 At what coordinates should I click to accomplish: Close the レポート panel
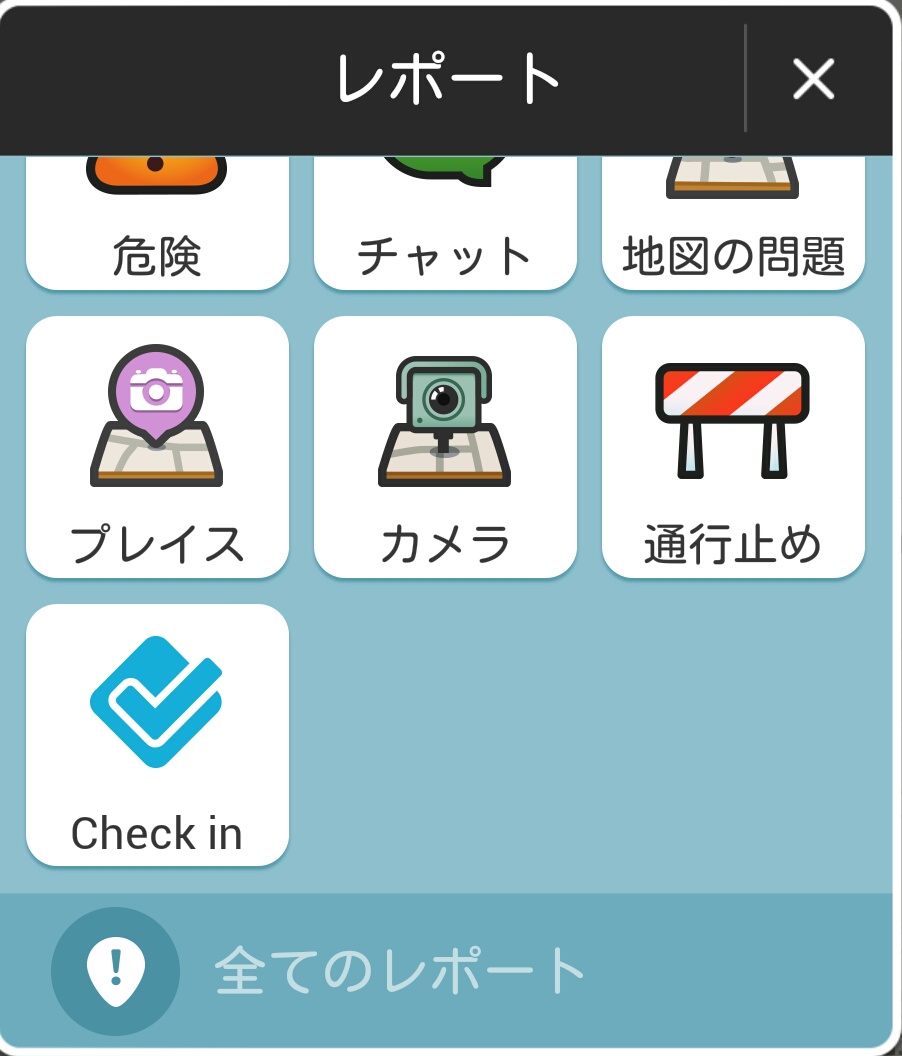(813, 78)
